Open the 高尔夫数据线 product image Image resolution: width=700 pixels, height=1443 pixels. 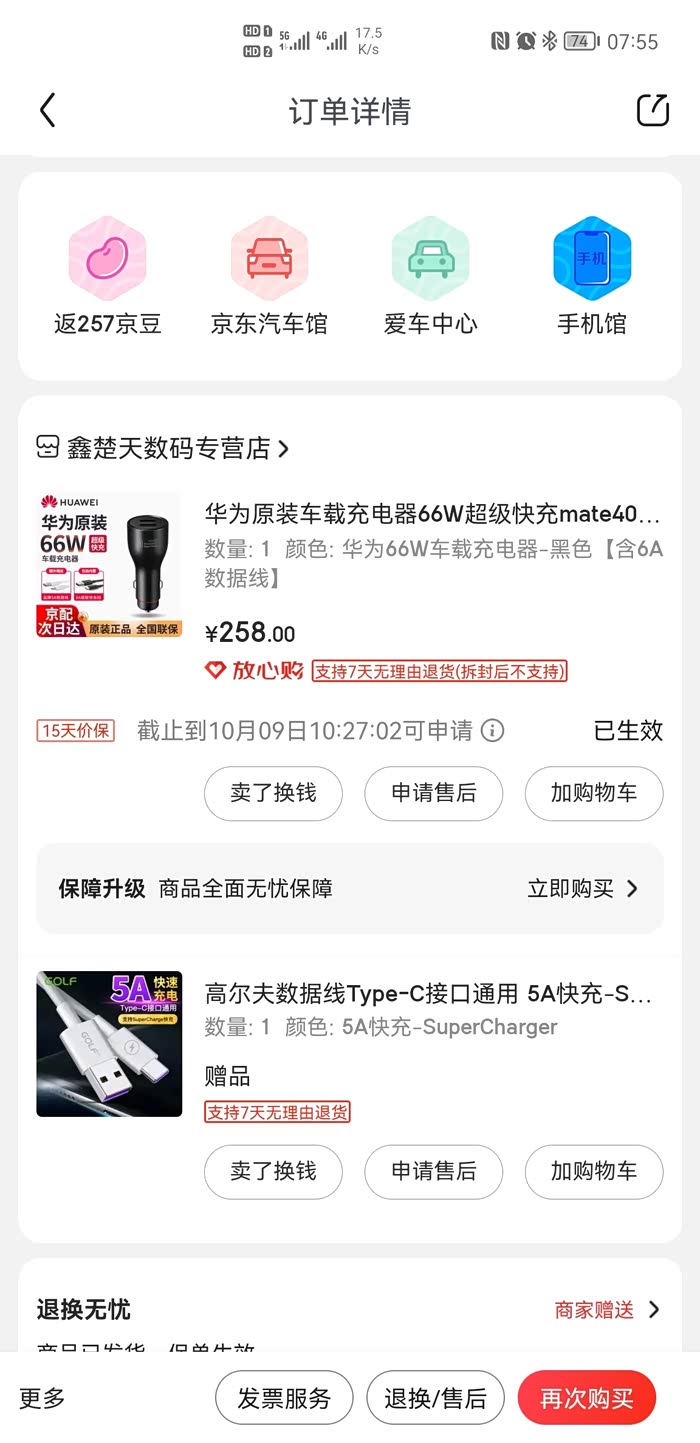point(109,1043)
